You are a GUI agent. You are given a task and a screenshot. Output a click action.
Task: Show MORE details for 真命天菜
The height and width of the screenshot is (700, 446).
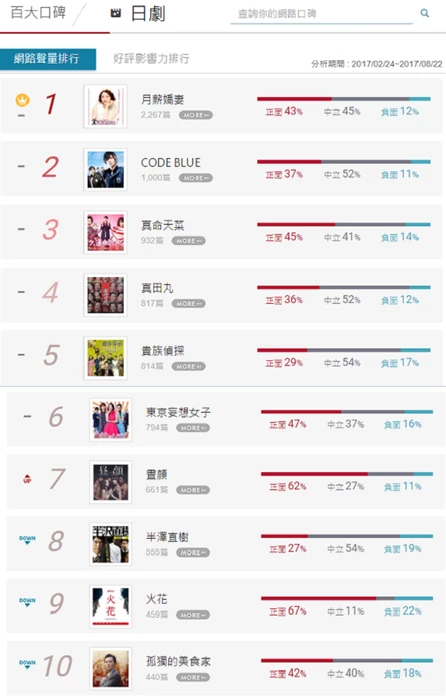pos(188,241)
